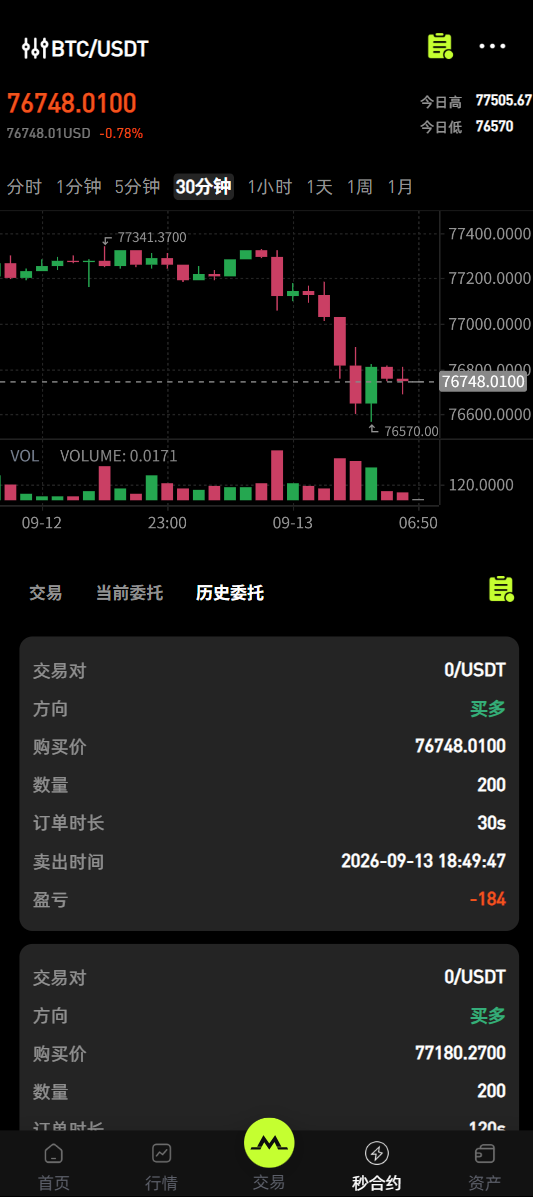Open the BTC/USDT pair selector
Viewport: 533px width, 1197px height.
point(85,49)
